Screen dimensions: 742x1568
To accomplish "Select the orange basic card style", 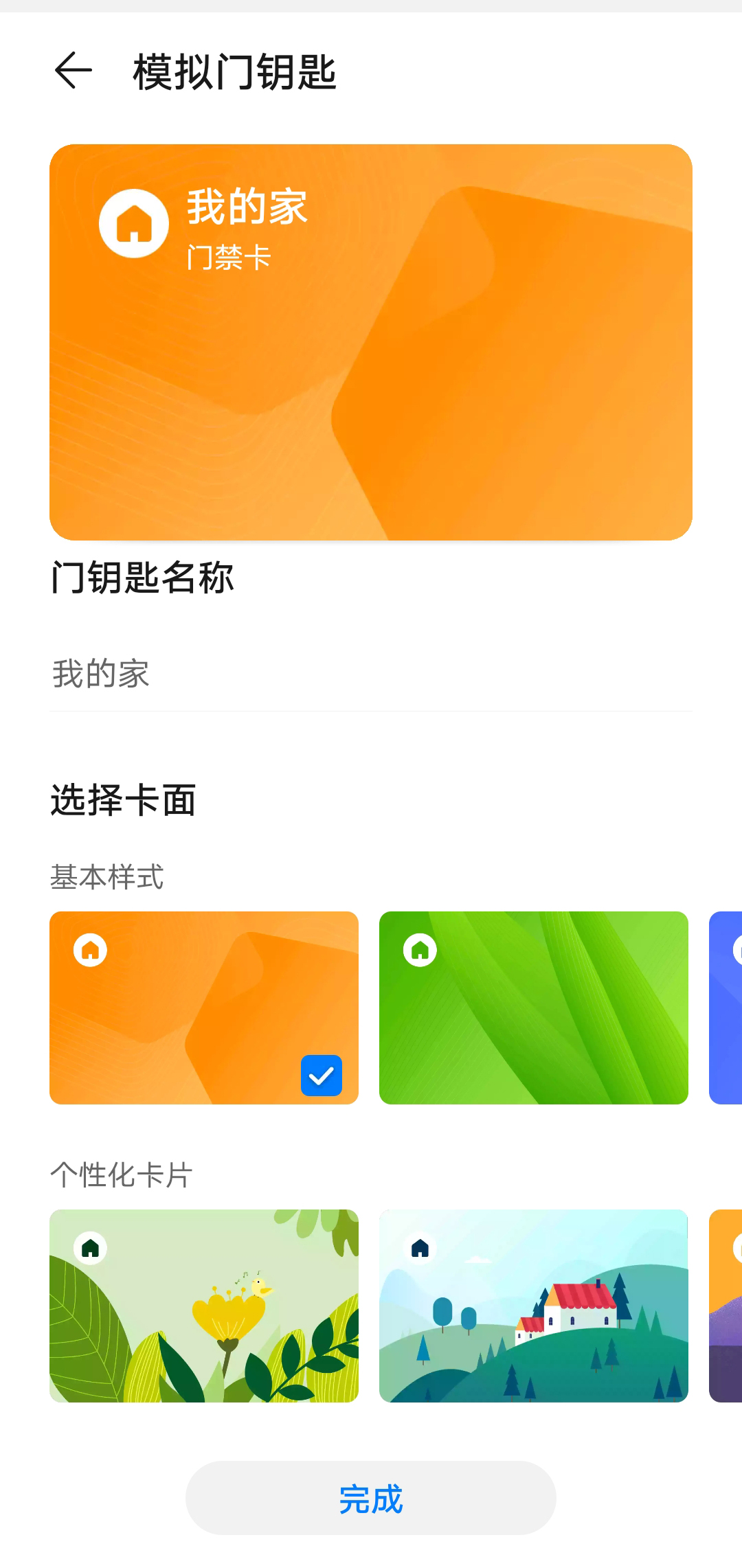I will coord(204,1008).
